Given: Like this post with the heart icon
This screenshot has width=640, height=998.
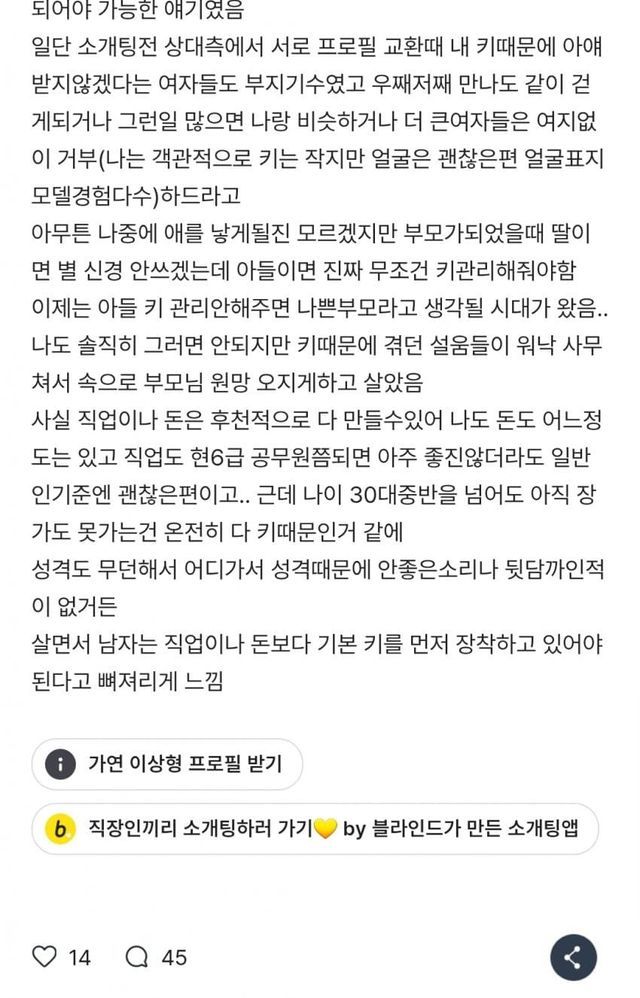Looking at the screenshot, I should pyautogui.click(x=45, y=957).
